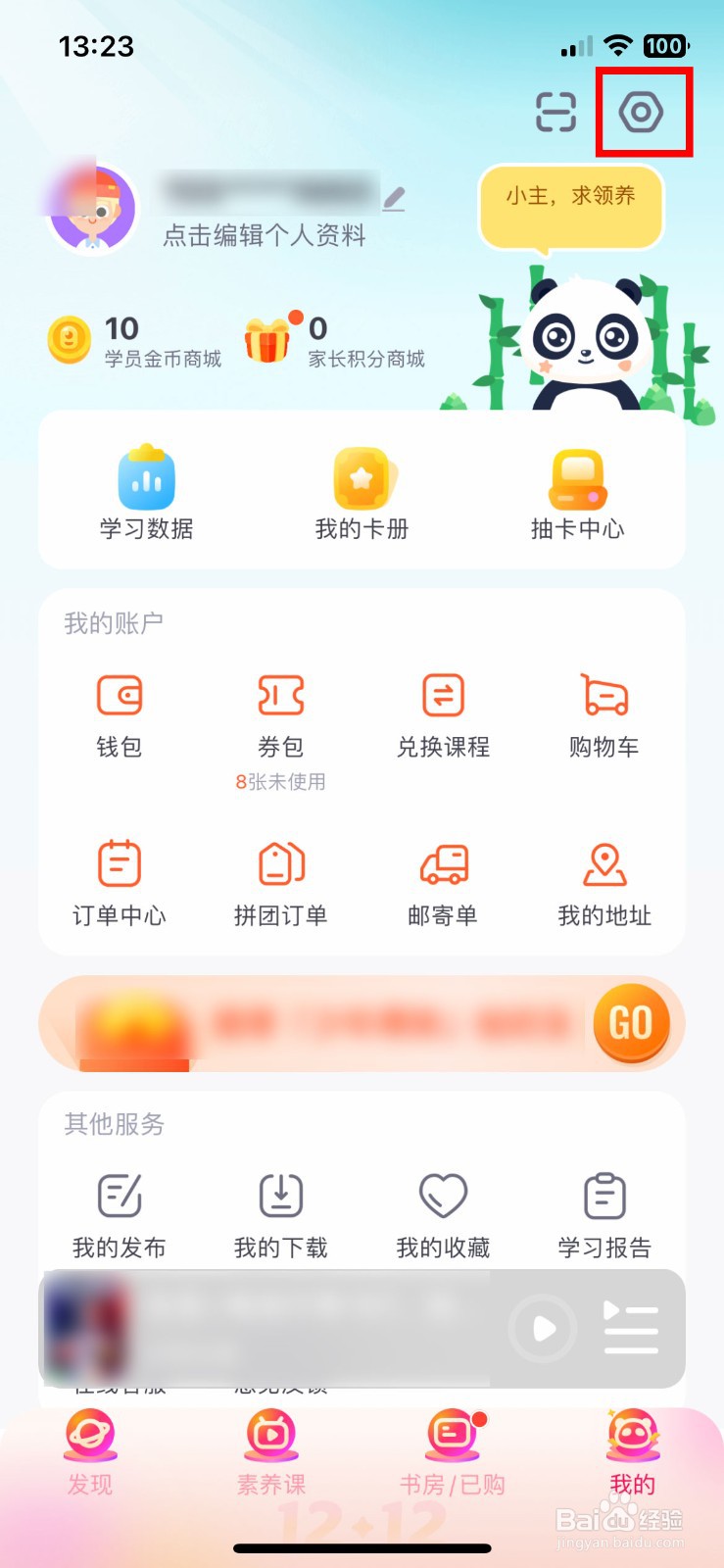Open the settings gear

click(643, 111)
